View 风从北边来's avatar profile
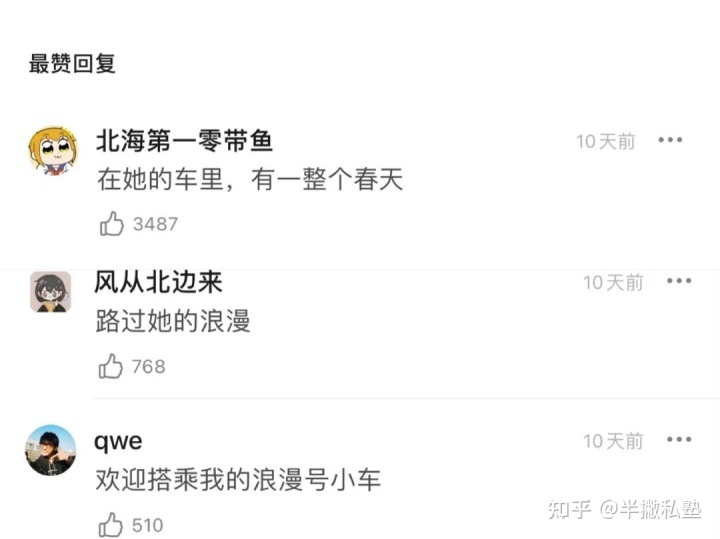 49,292
